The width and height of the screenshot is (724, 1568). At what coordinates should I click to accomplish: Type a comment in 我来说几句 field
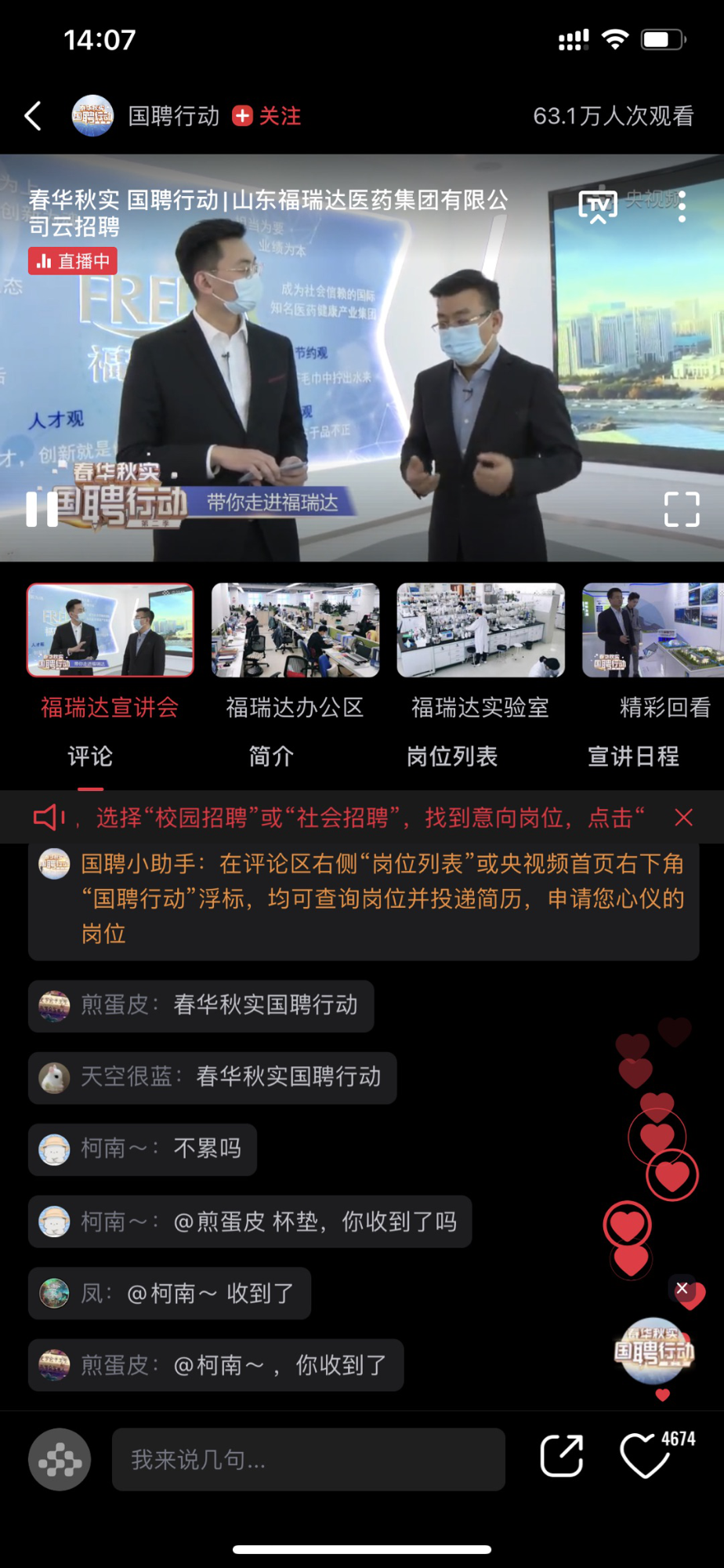point(308,1459)
